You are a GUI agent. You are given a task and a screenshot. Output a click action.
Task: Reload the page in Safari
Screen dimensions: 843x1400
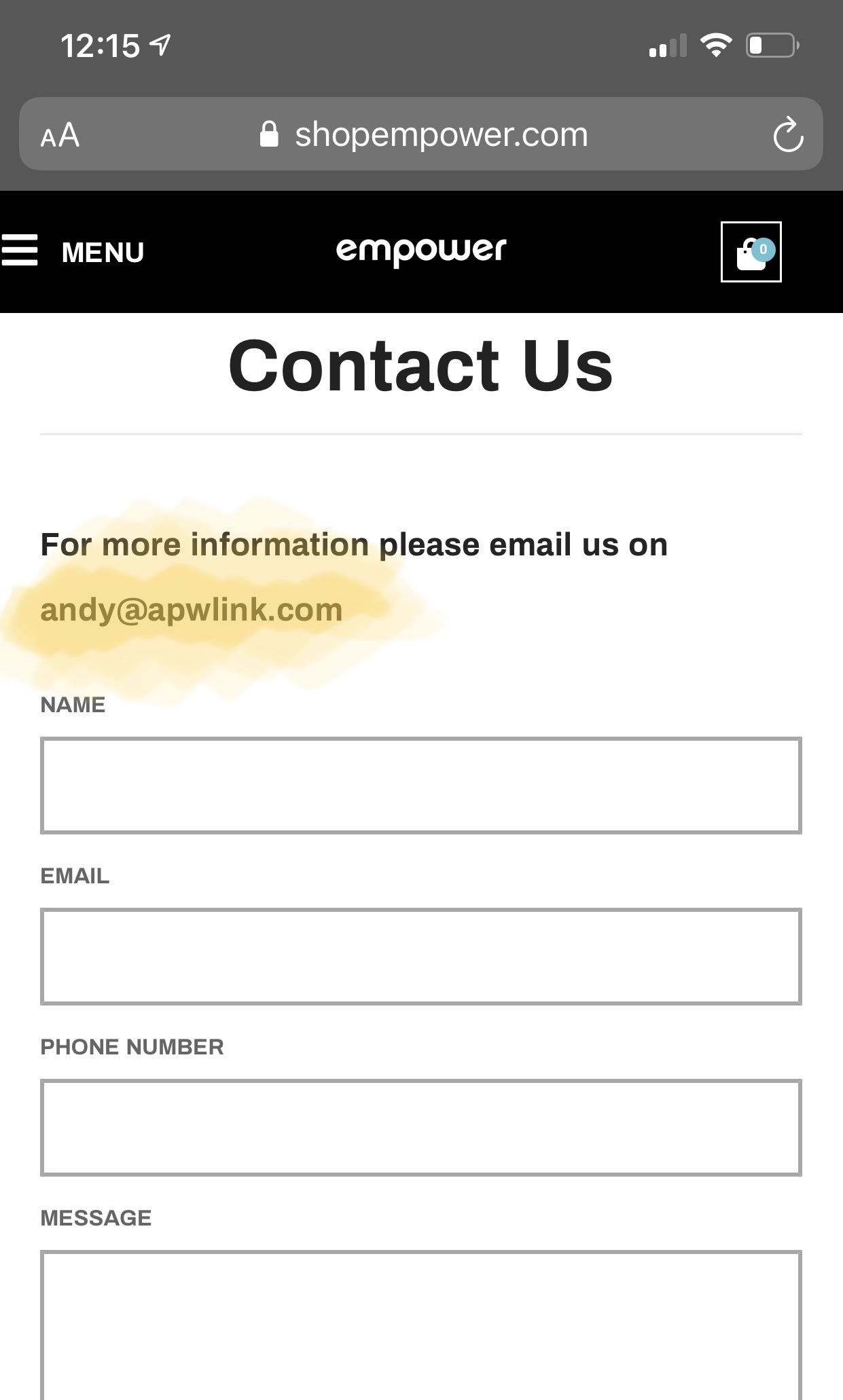click(788, 134)
